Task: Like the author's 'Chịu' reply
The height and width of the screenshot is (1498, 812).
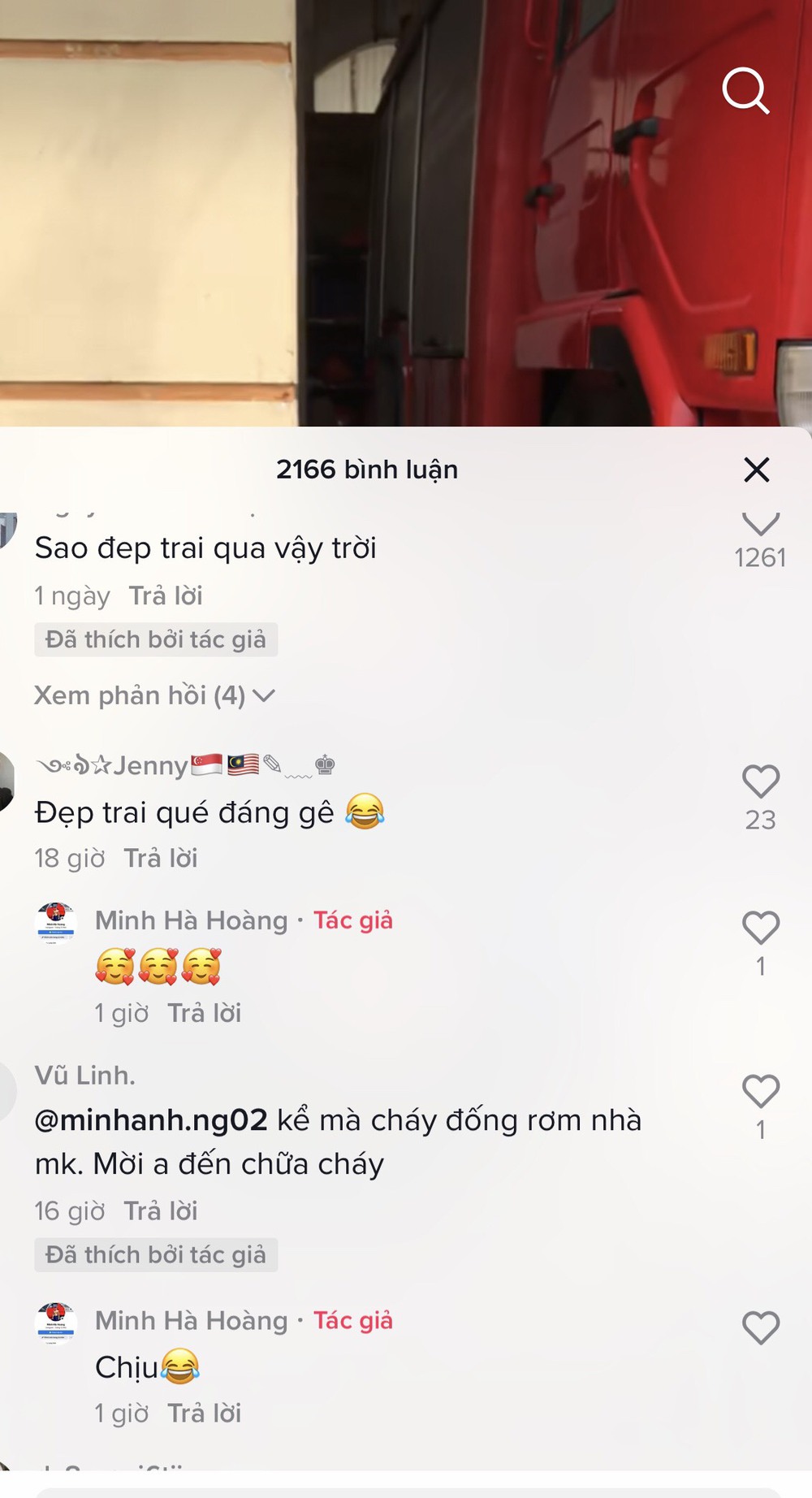Action: click(x=761, y=1328)
